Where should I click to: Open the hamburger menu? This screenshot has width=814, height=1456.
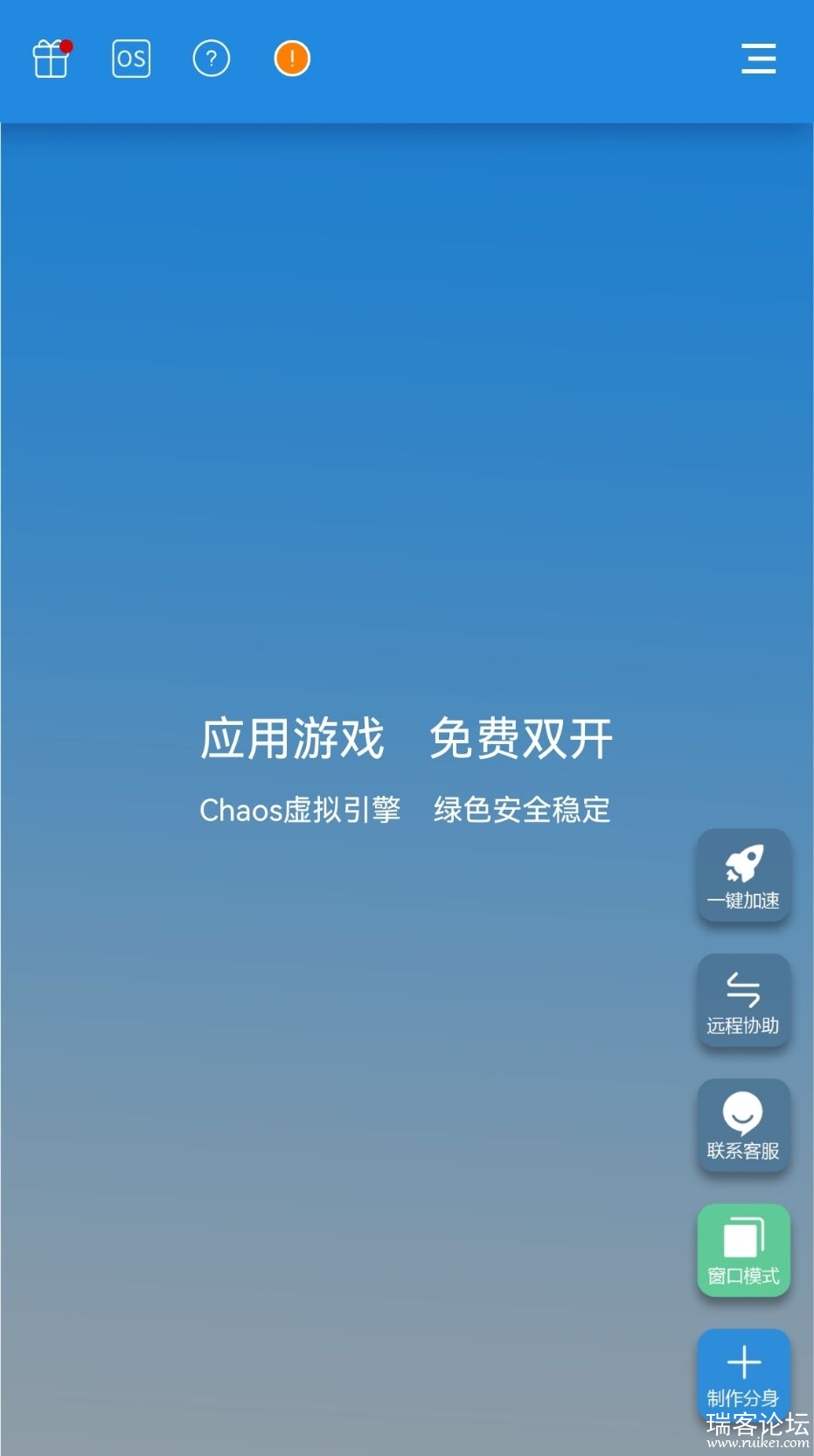[758, 59]
